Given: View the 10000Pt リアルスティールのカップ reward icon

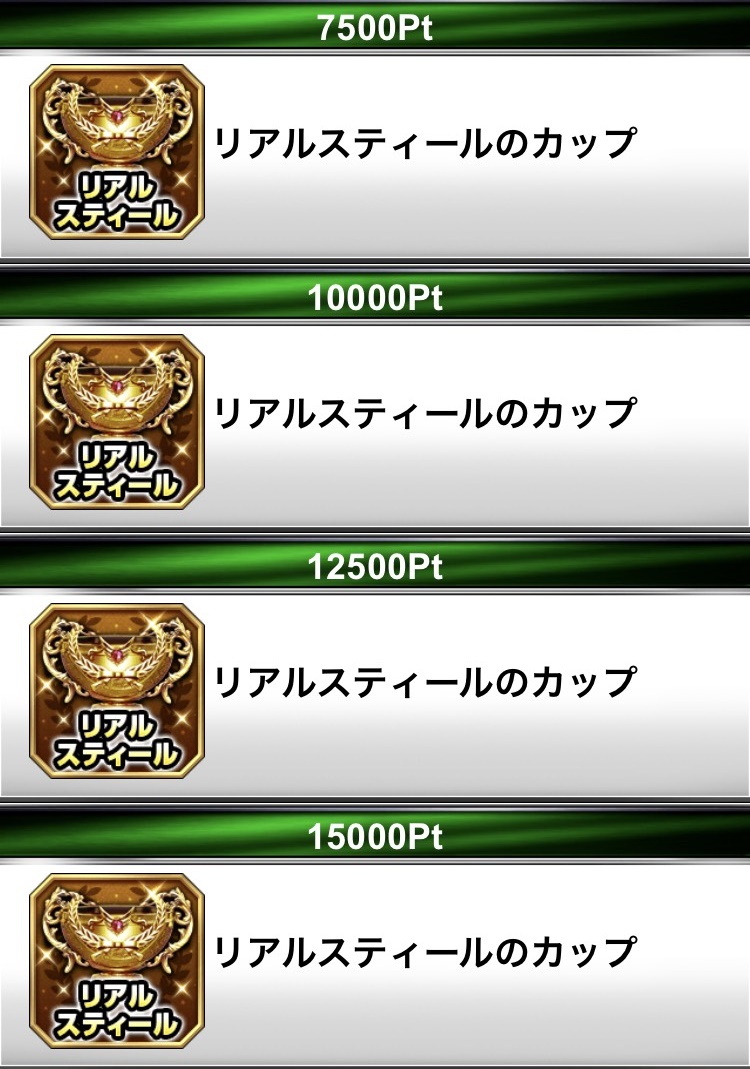Looking at the screenshot, I should 117,422.
